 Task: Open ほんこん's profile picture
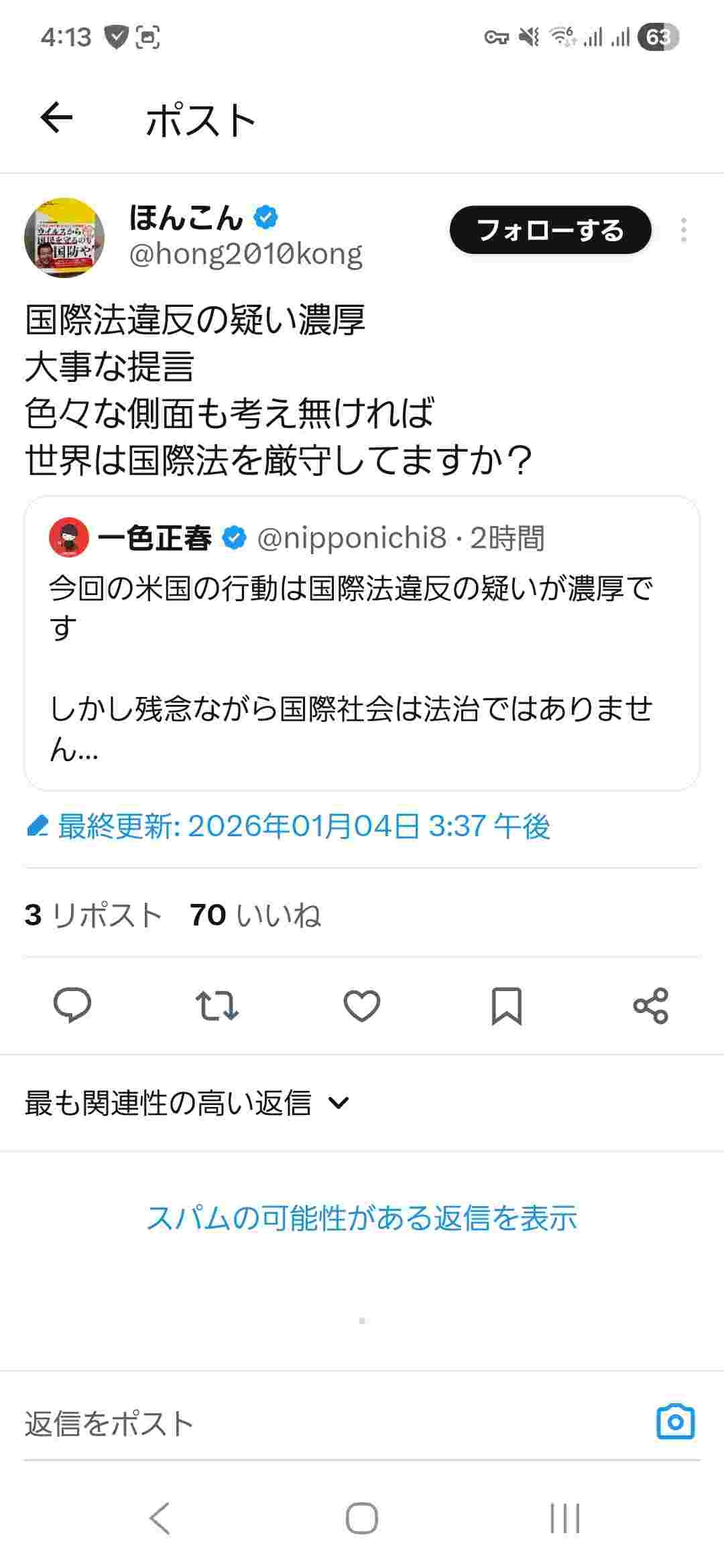(64, 237)
